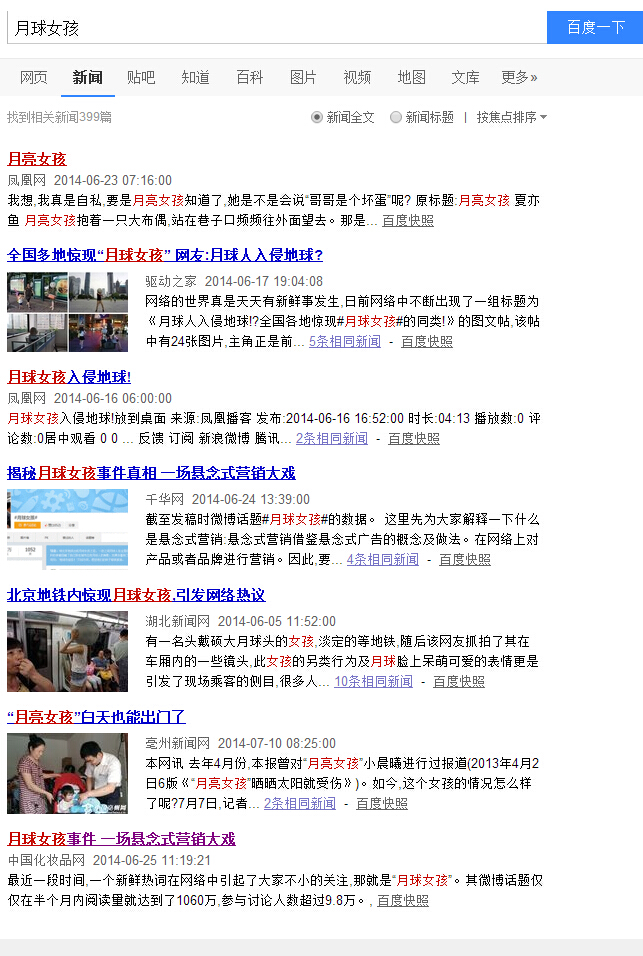
Task: Open 全国多地惊现"月球女孩" news headline
Action: click(165, 255)
